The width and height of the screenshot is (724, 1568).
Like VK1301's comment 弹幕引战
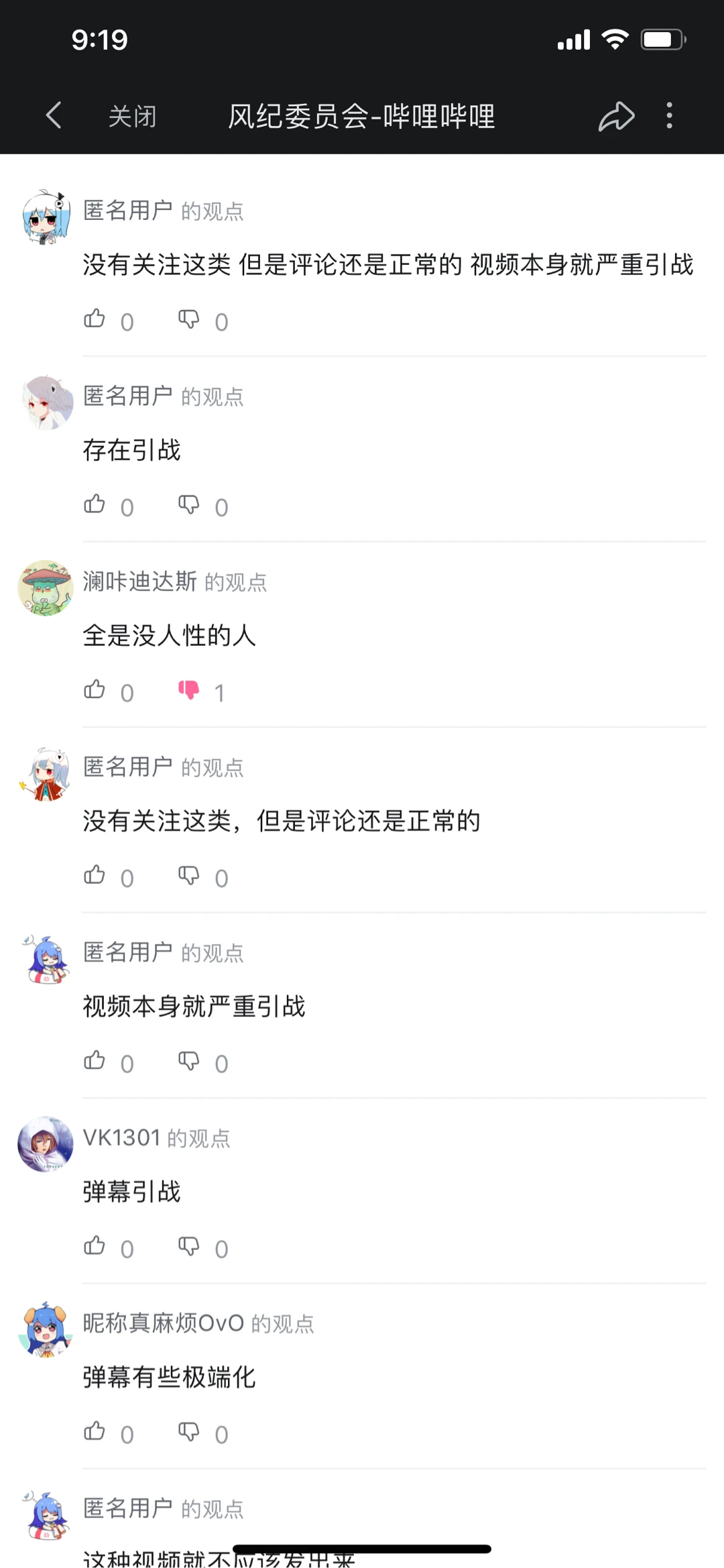tap(95, 1246)
